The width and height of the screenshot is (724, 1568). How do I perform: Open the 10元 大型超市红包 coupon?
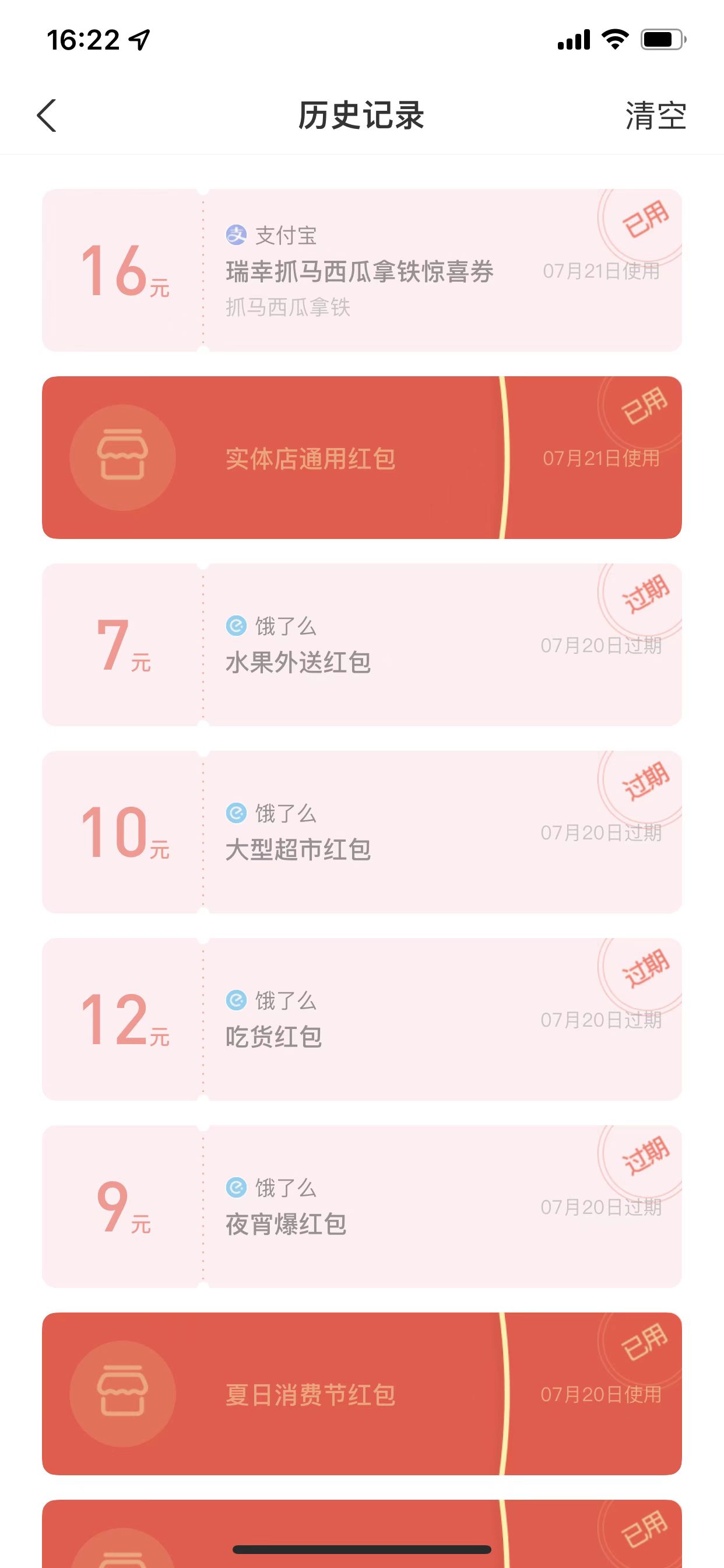361,832
